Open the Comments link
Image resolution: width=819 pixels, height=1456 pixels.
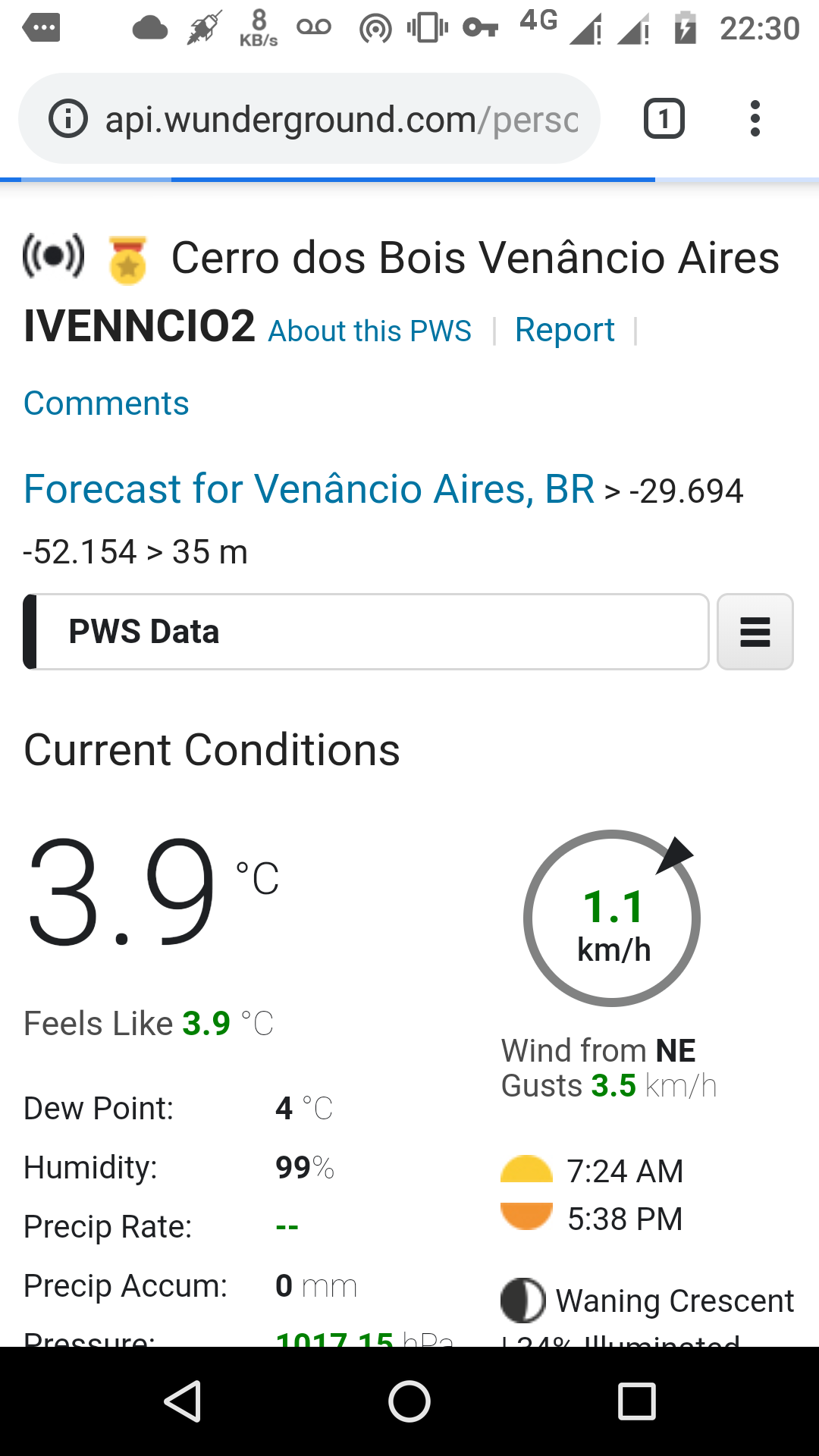coord(106,403)
